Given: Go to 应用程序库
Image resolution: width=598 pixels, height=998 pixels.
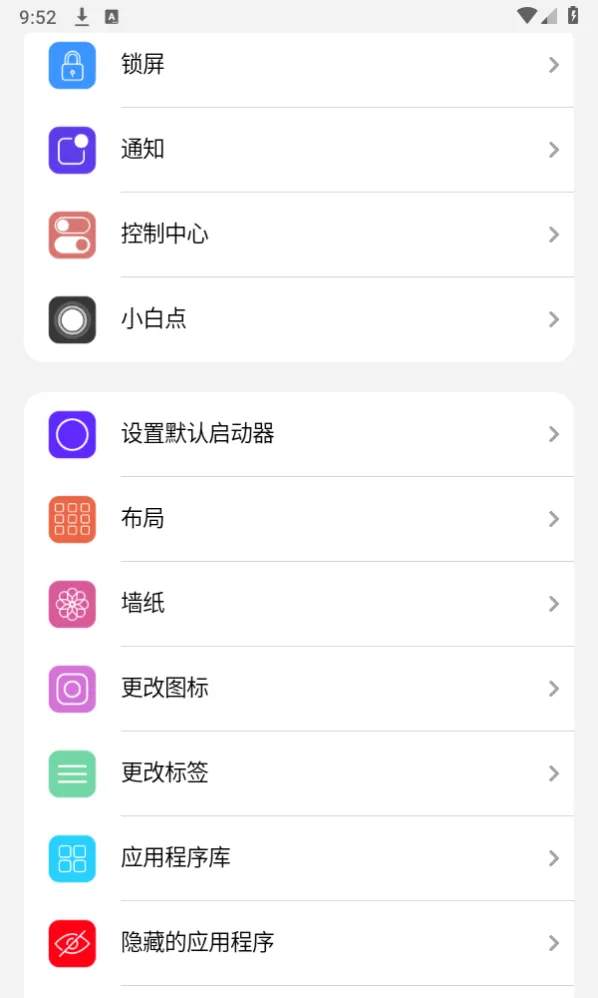Looking at the screenshot, I should pos(299,857).
